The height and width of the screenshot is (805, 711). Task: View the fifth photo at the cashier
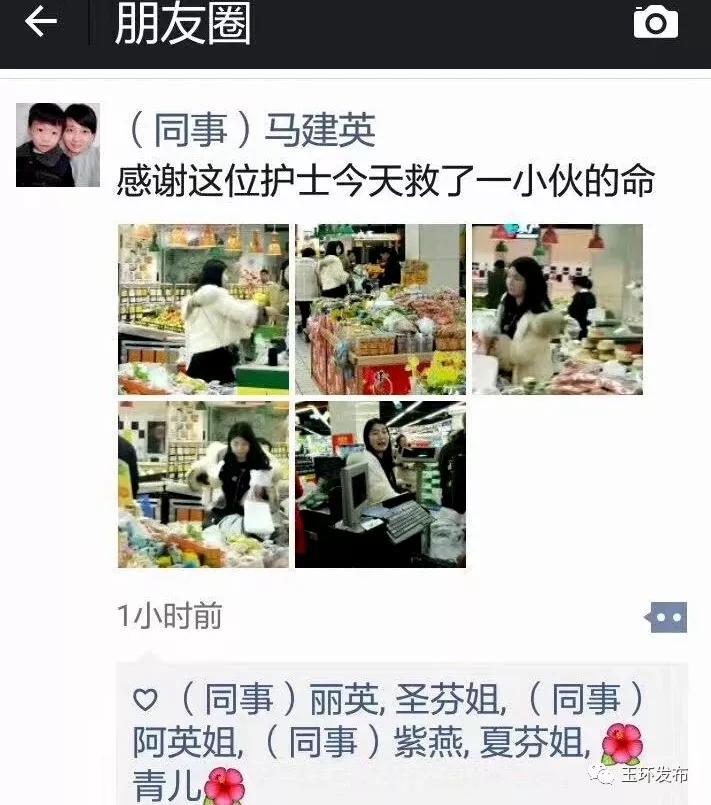click(380, 485)
